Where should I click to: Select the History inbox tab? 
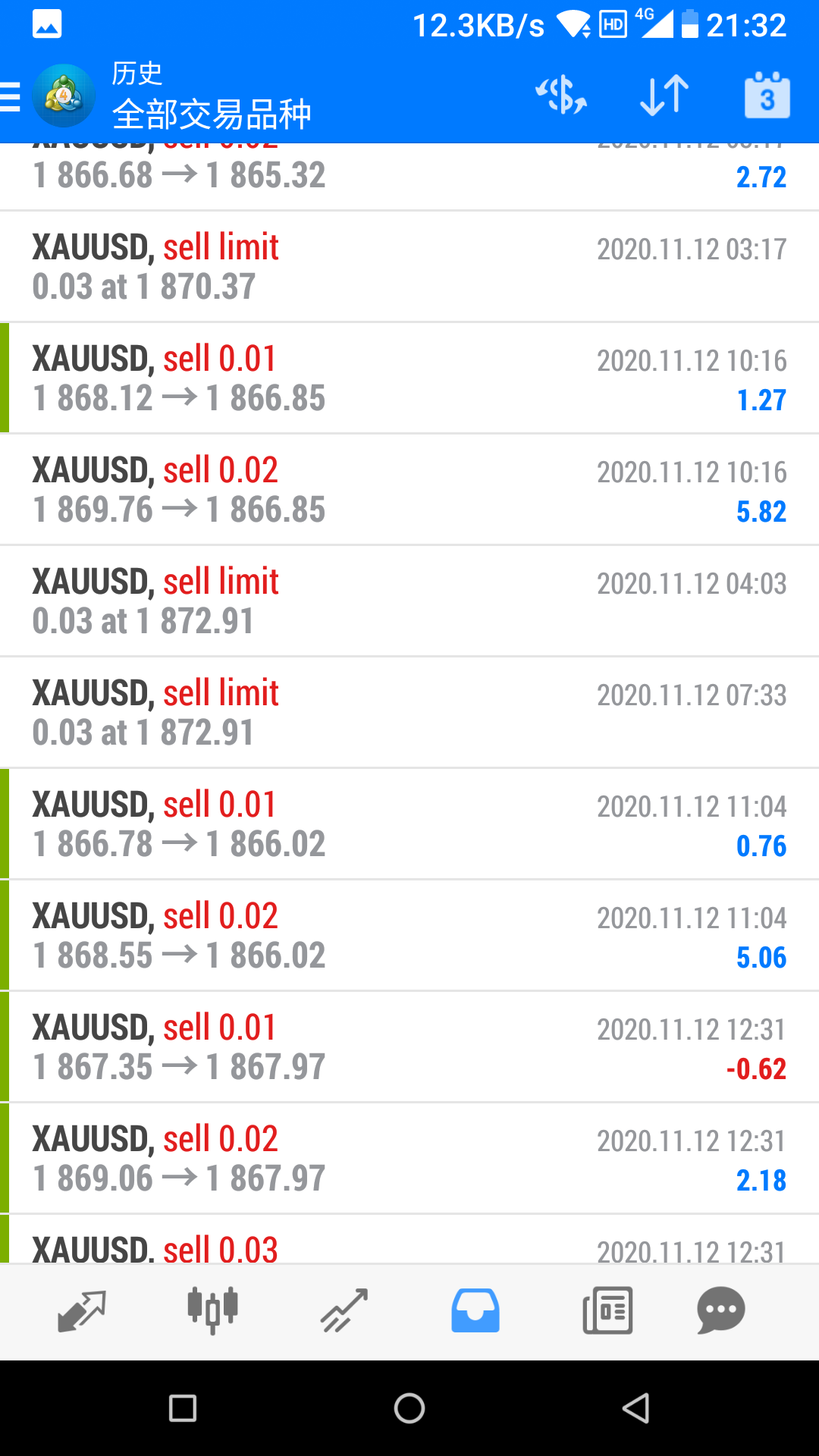tap(475, 1310)
